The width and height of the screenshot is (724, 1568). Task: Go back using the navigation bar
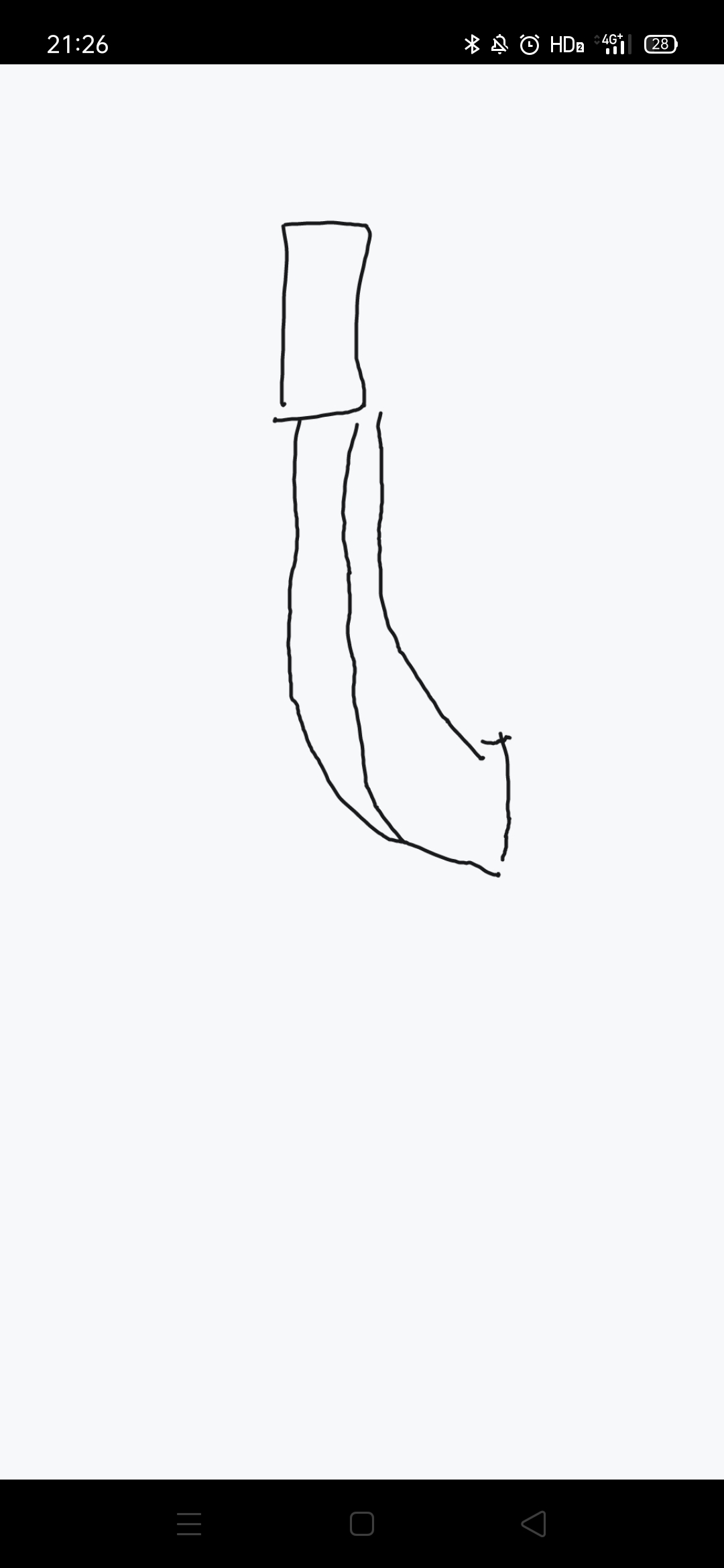(x=534, y=1523)
